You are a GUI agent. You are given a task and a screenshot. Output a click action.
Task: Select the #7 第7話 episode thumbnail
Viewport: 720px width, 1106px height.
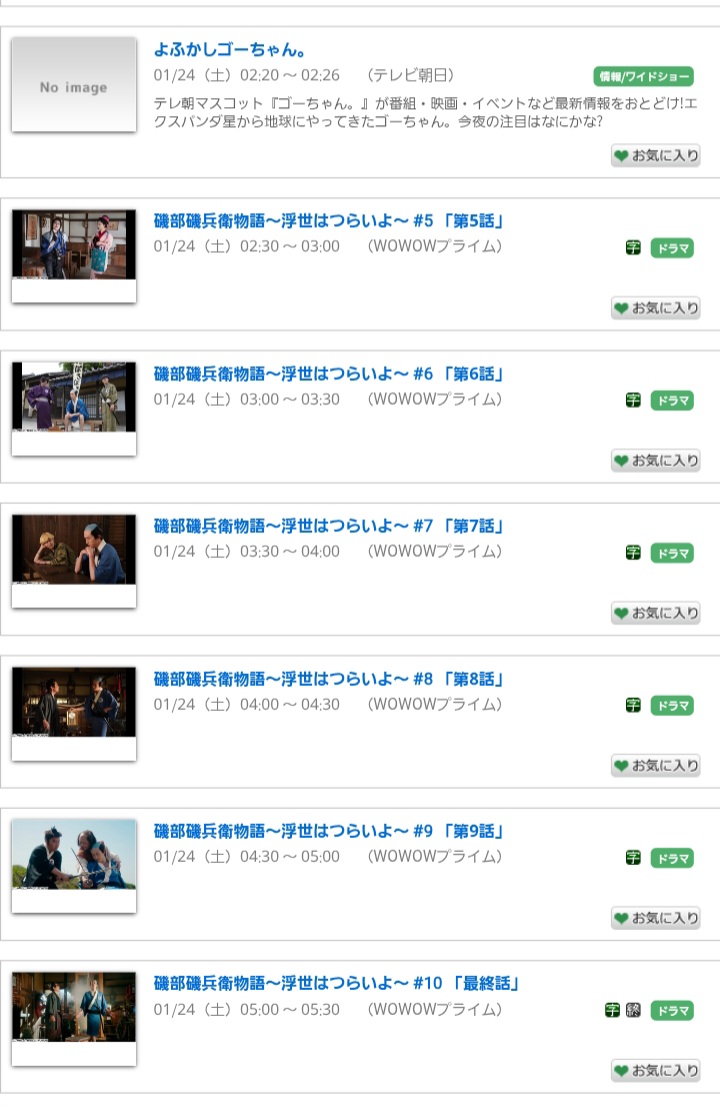click(74, 550)
